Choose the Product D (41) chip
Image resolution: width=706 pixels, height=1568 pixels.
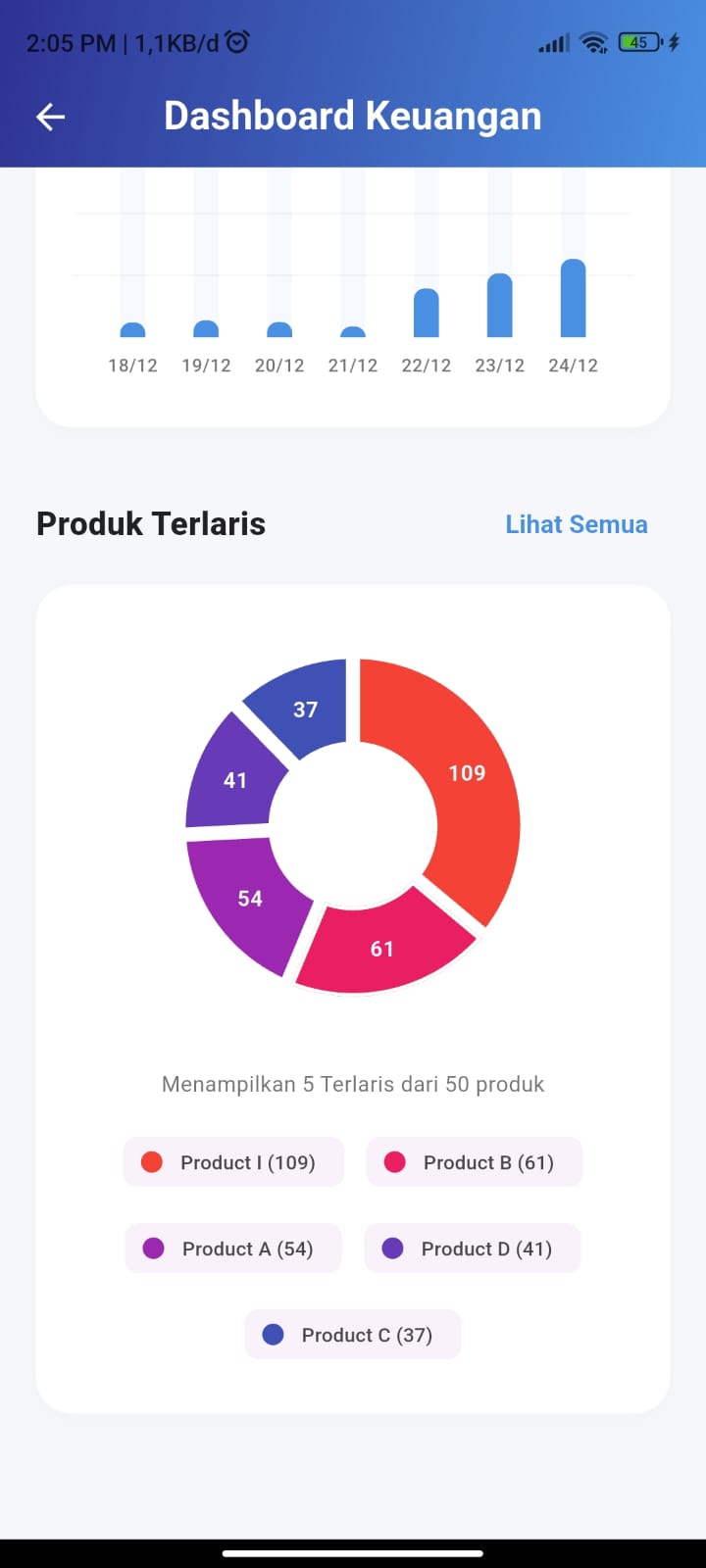tap(473, 1249)
